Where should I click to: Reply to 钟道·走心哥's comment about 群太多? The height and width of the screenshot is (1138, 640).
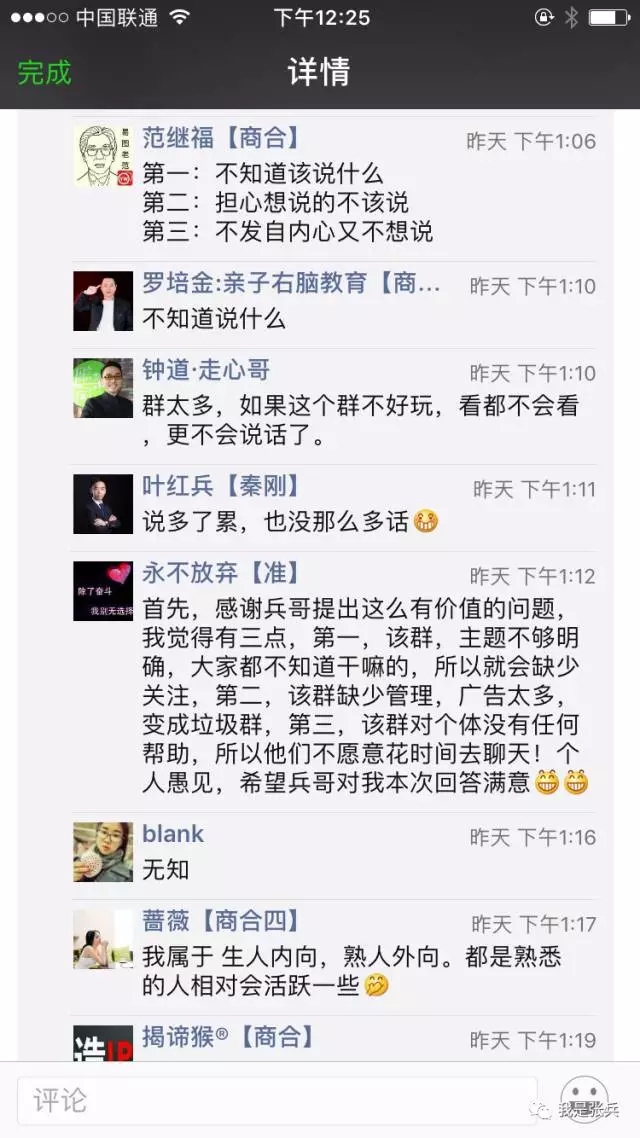pos(361,421)
